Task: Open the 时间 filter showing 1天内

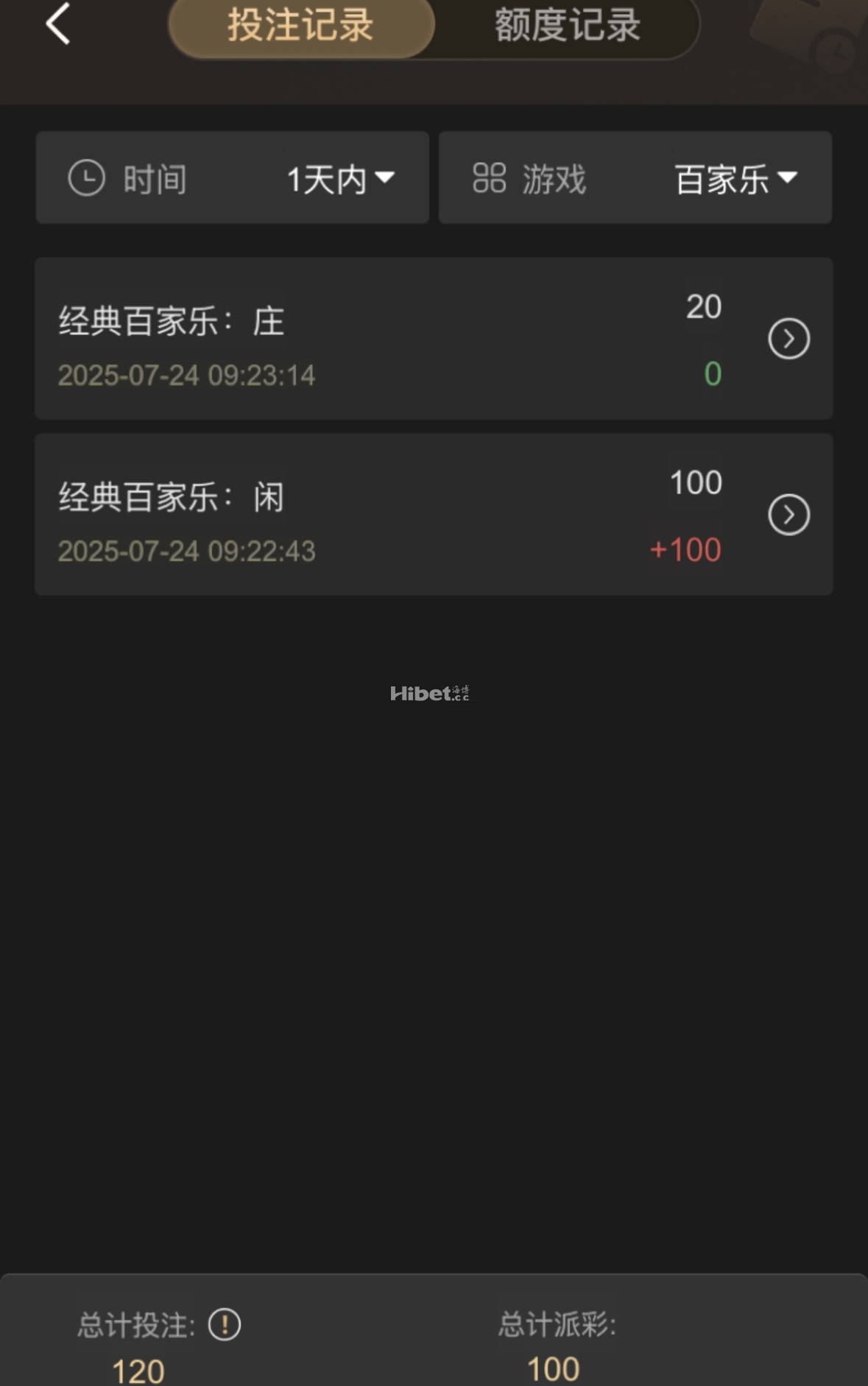Action: 233,178
